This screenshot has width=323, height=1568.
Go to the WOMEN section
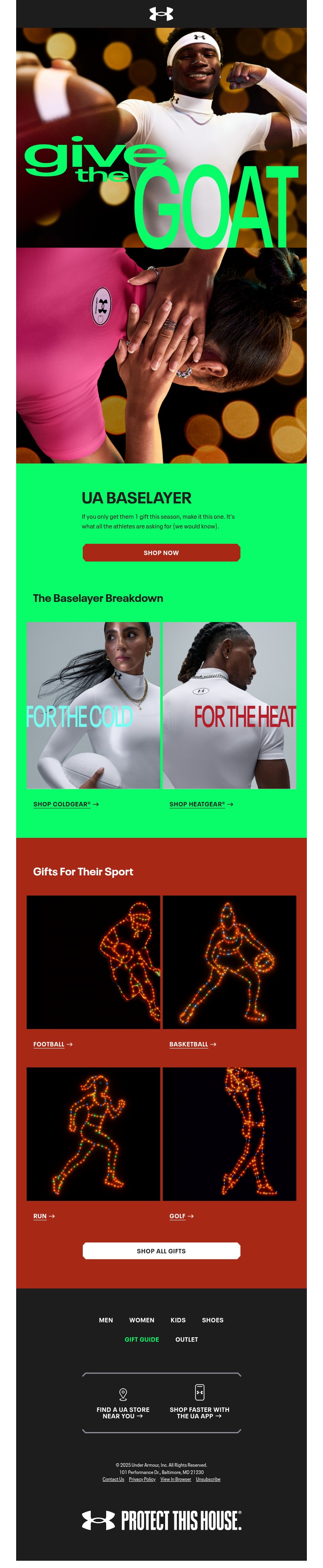pos(141,1320)
